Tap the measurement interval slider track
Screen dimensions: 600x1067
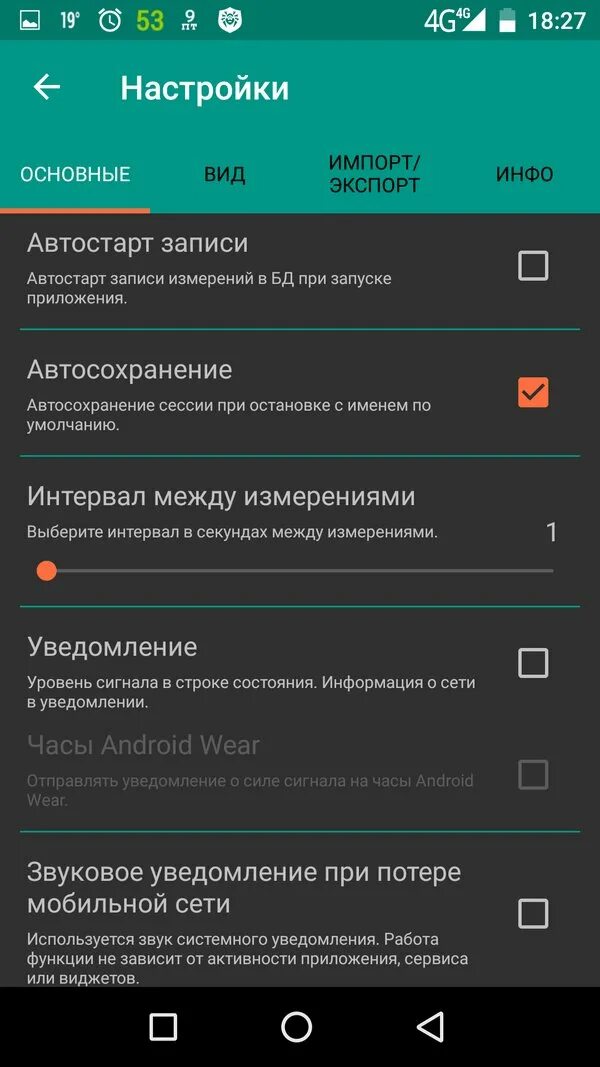(x=300, y=571)
